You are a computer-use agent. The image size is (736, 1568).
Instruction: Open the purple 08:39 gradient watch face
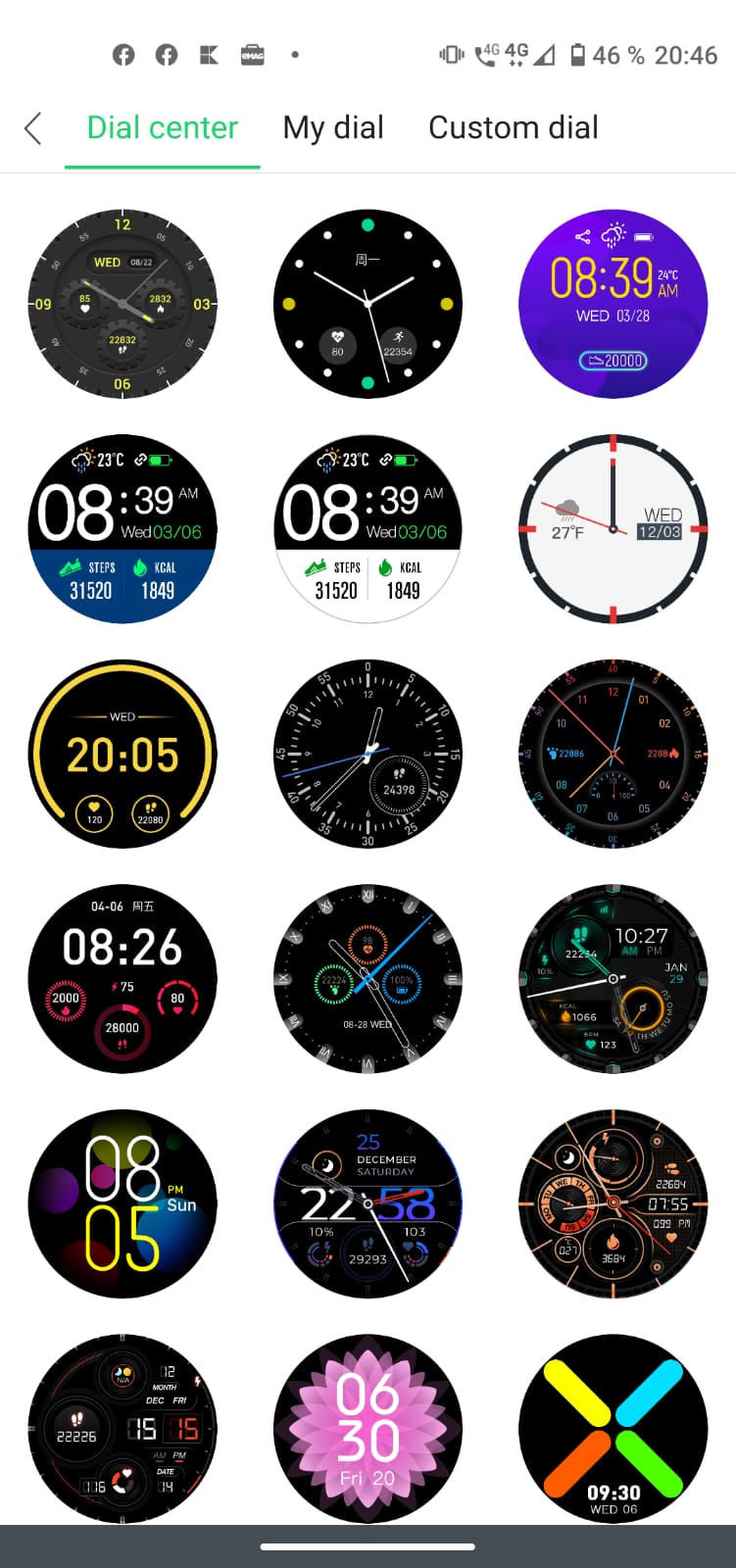(x=613, y=304)
